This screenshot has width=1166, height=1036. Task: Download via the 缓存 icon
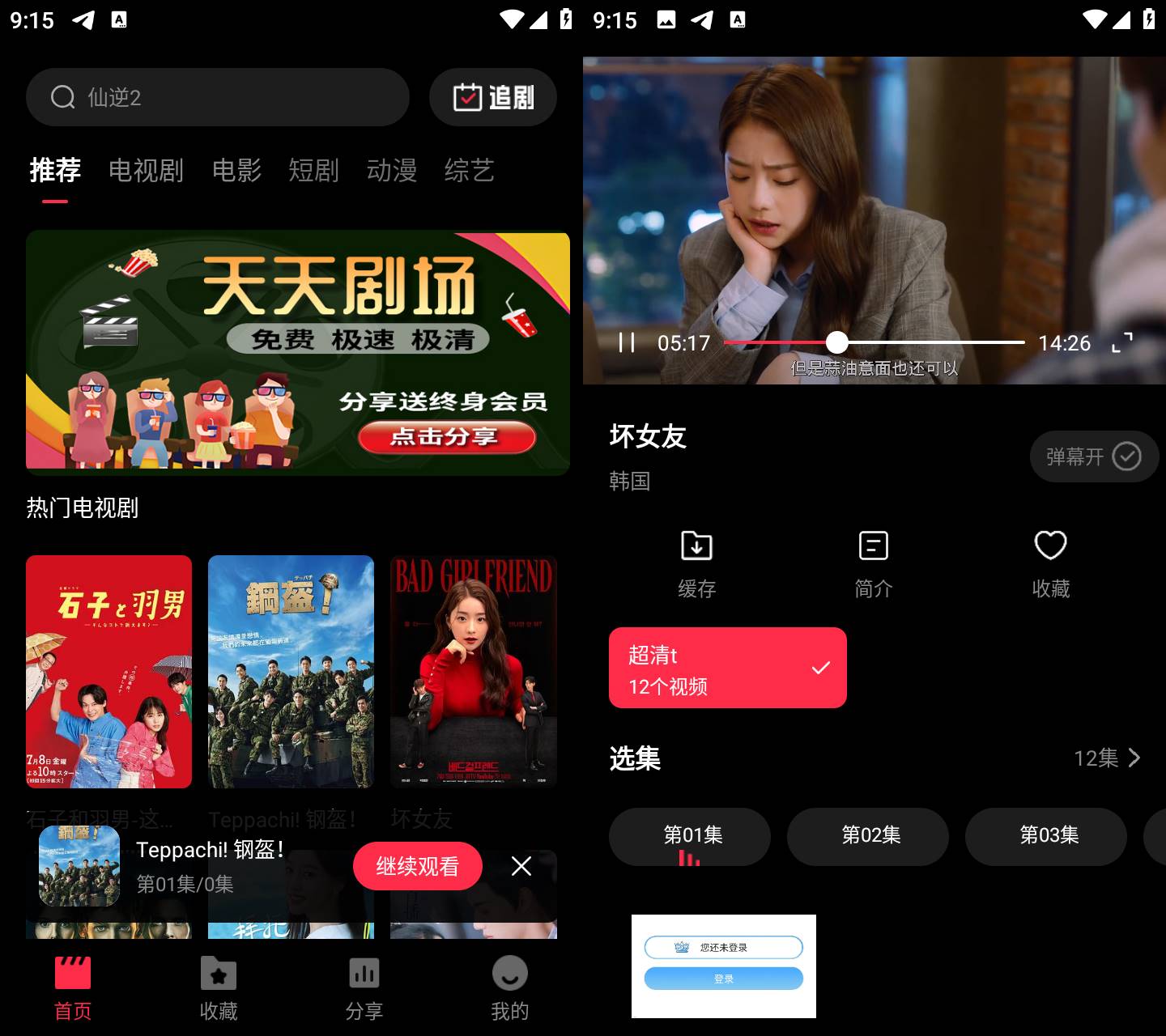point(696,563)
